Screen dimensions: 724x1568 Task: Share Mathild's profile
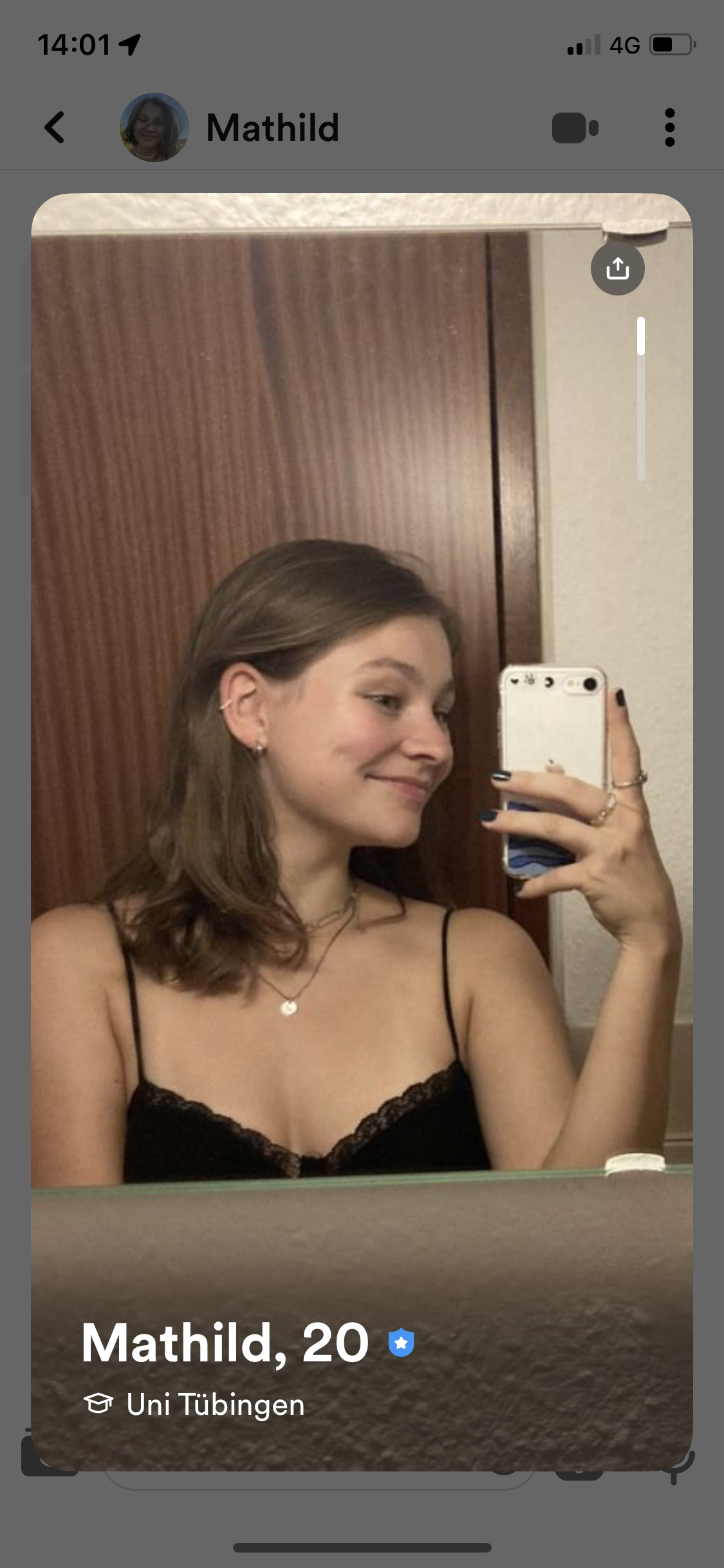click(x=618, y=268)
